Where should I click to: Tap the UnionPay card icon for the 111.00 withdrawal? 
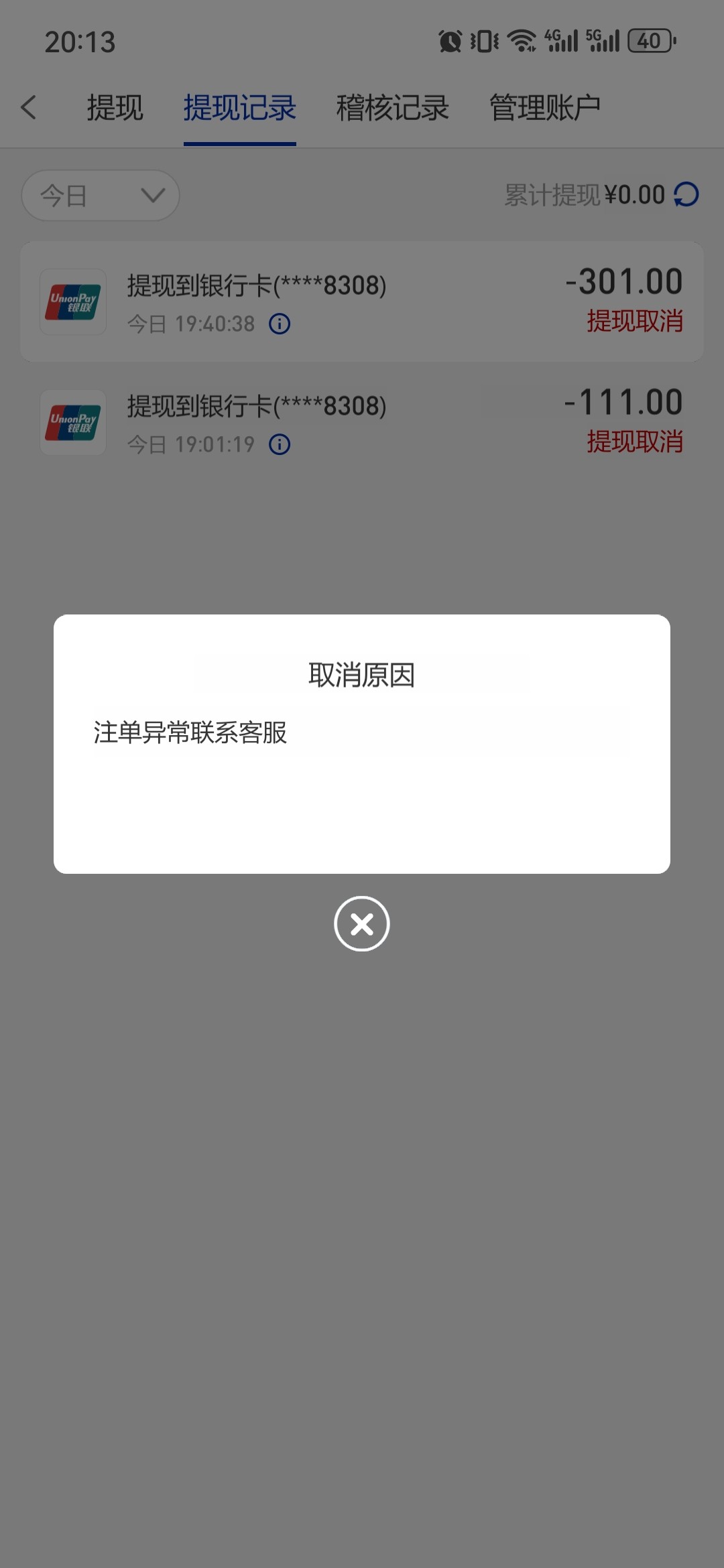[72, 422]
